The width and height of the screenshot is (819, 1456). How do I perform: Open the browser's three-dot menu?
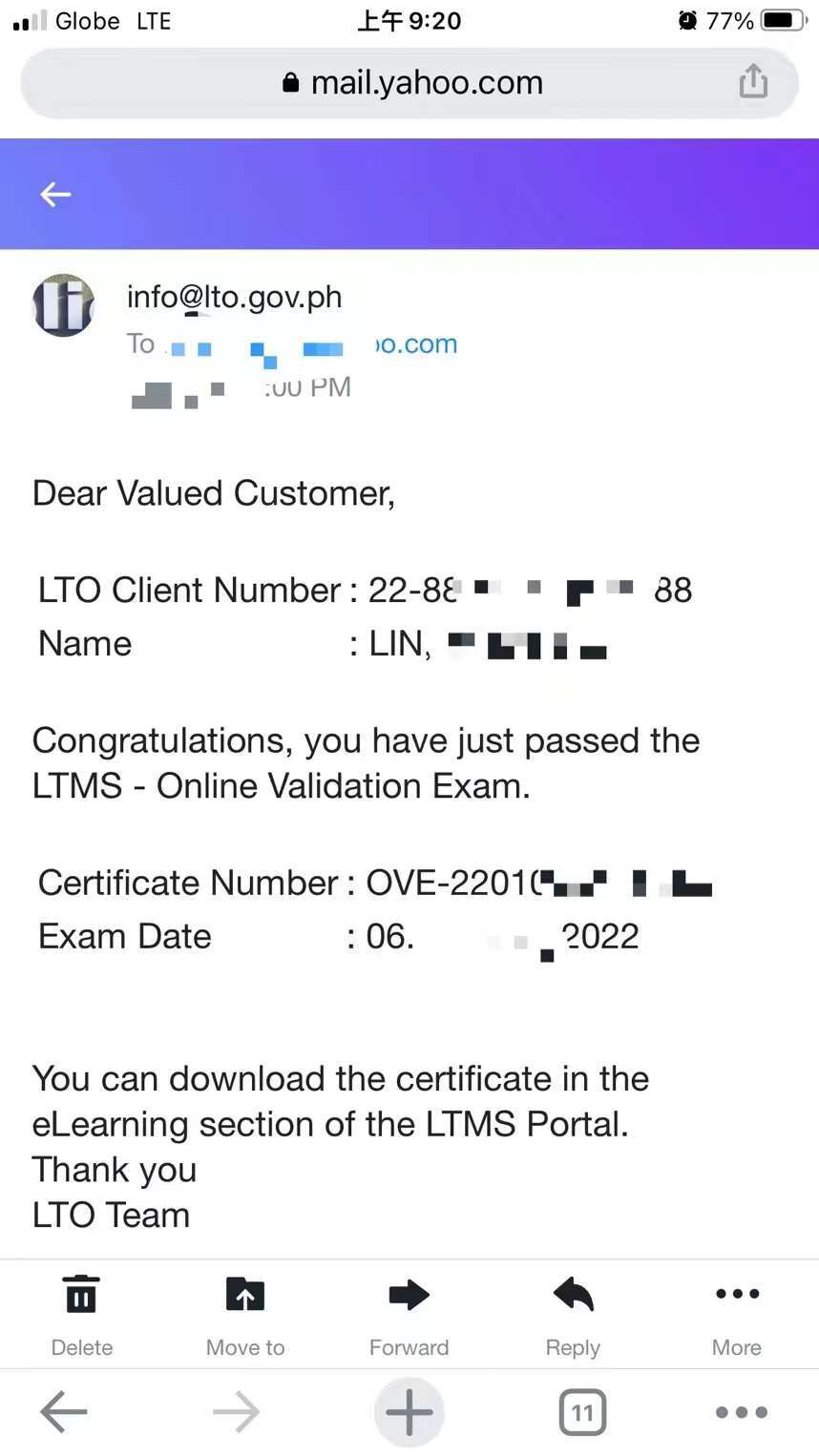pyautogui.click(x=741, y=1412)
